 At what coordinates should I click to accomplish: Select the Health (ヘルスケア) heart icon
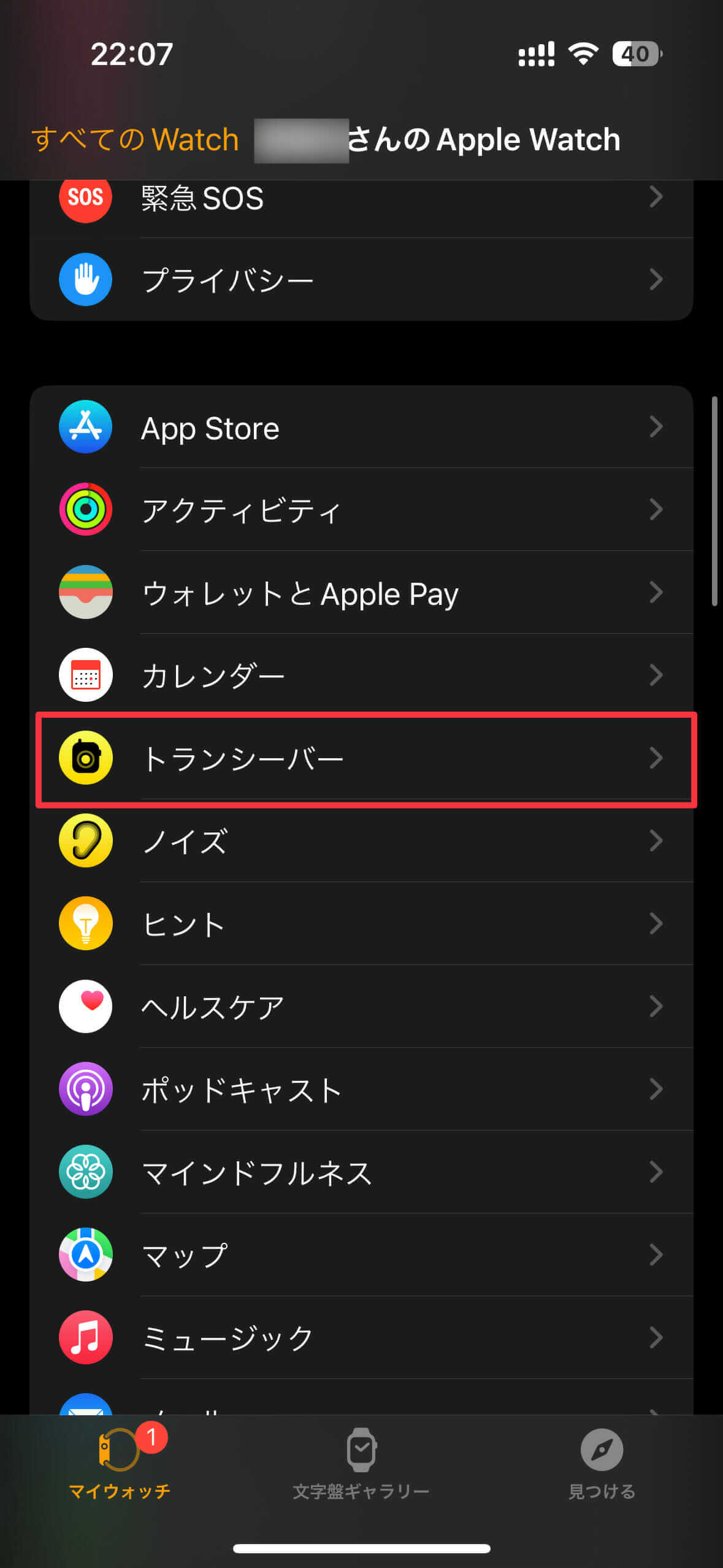click(85, 1007)
